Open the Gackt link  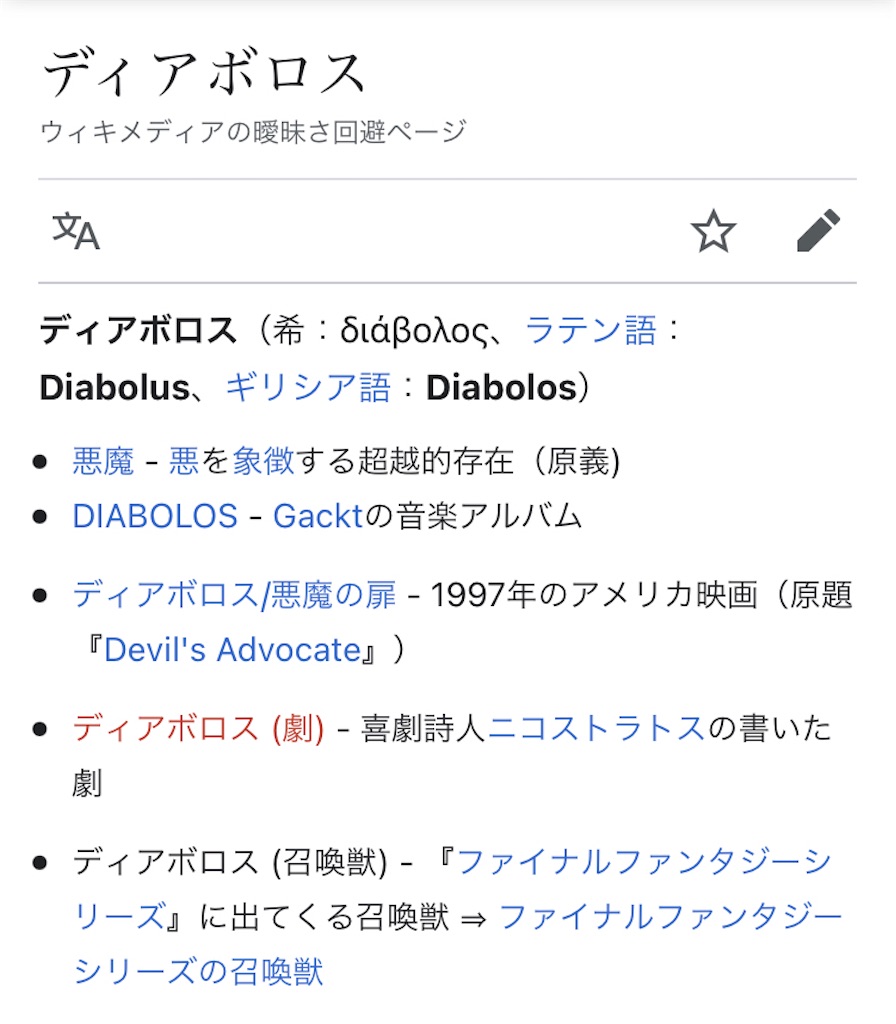317,517
